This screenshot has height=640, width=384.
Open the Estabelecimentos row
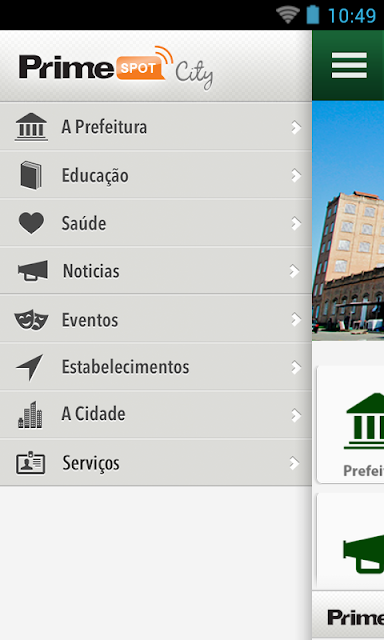[156, 367]
